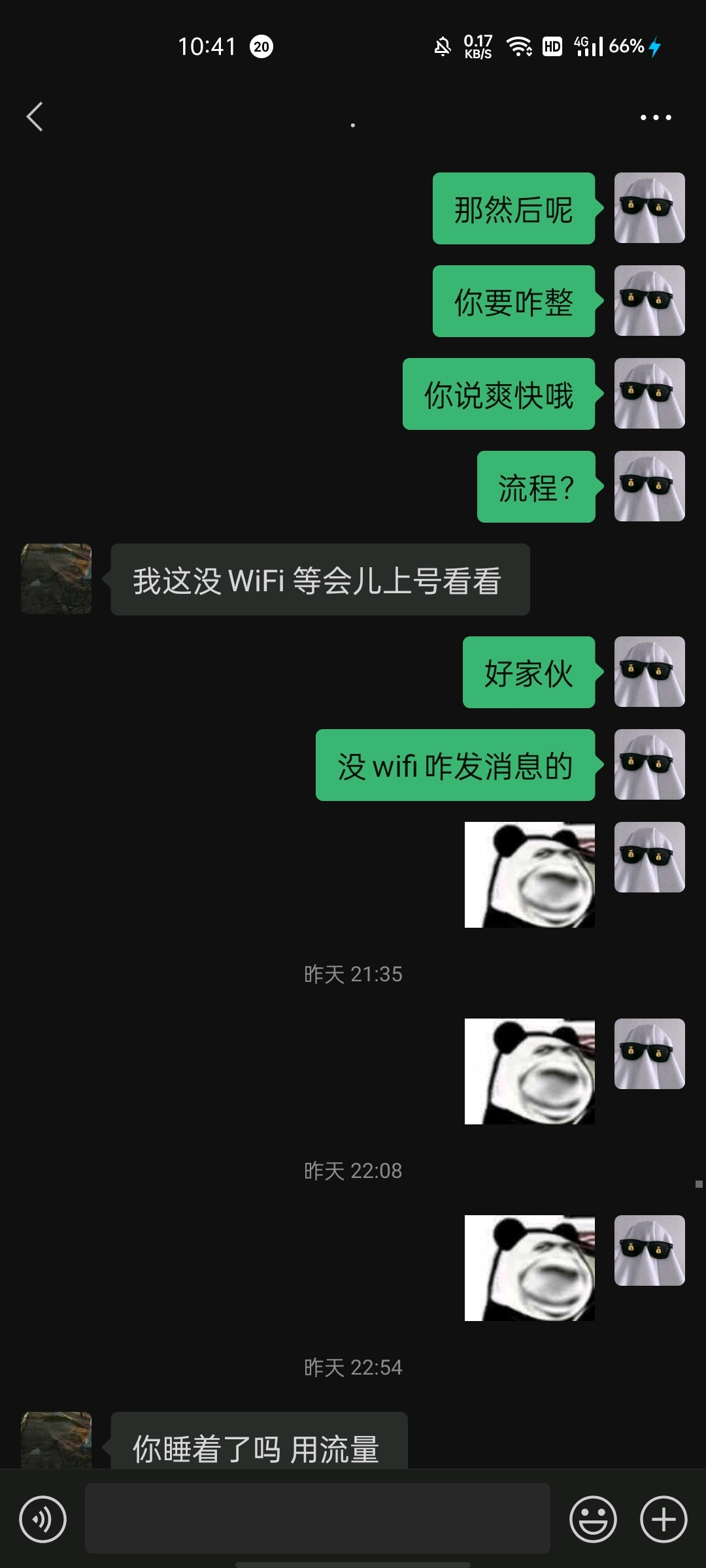Open the three-dot chat info menu

pos(655,118)
